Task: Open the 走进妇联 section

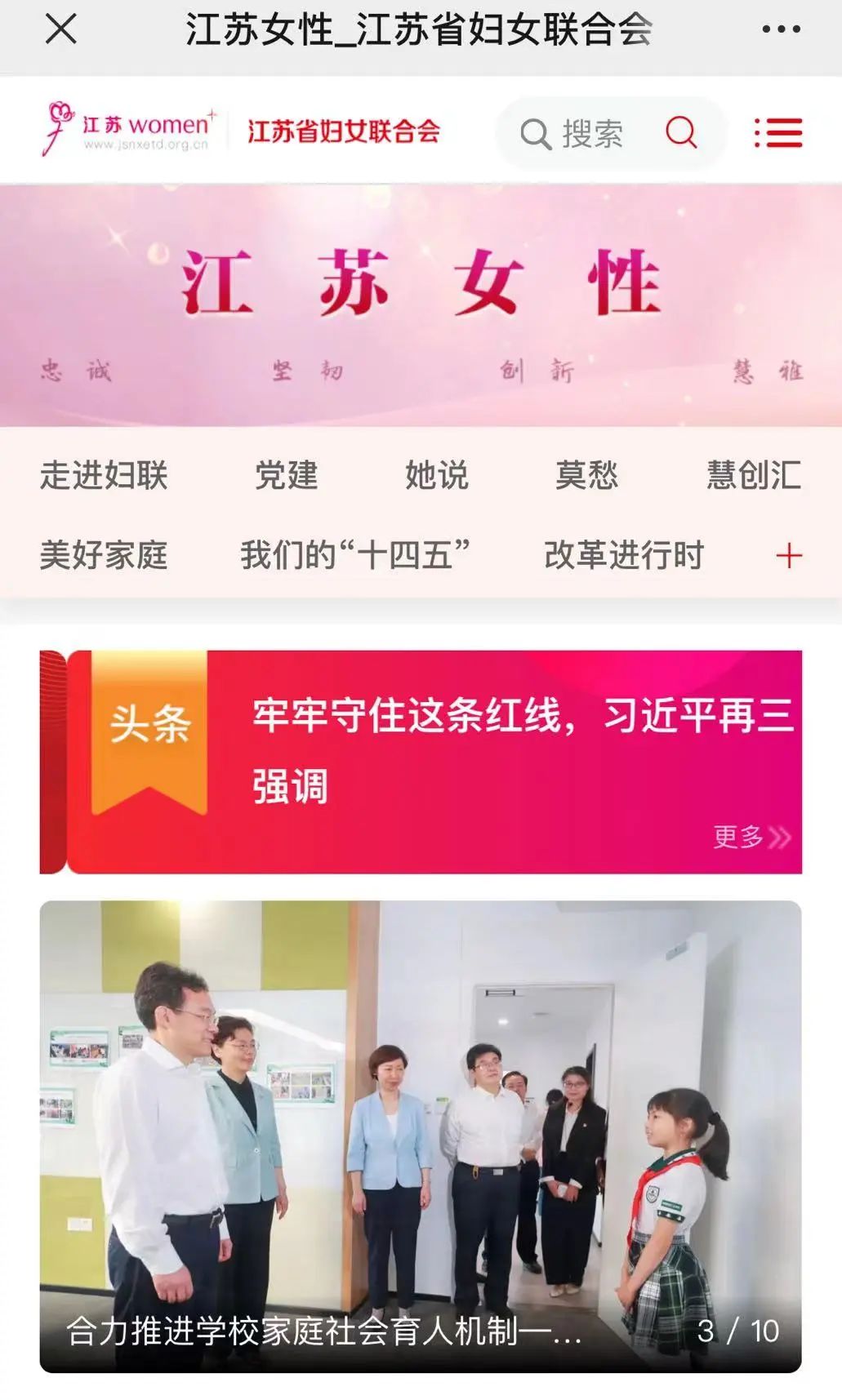Action: 104,475
